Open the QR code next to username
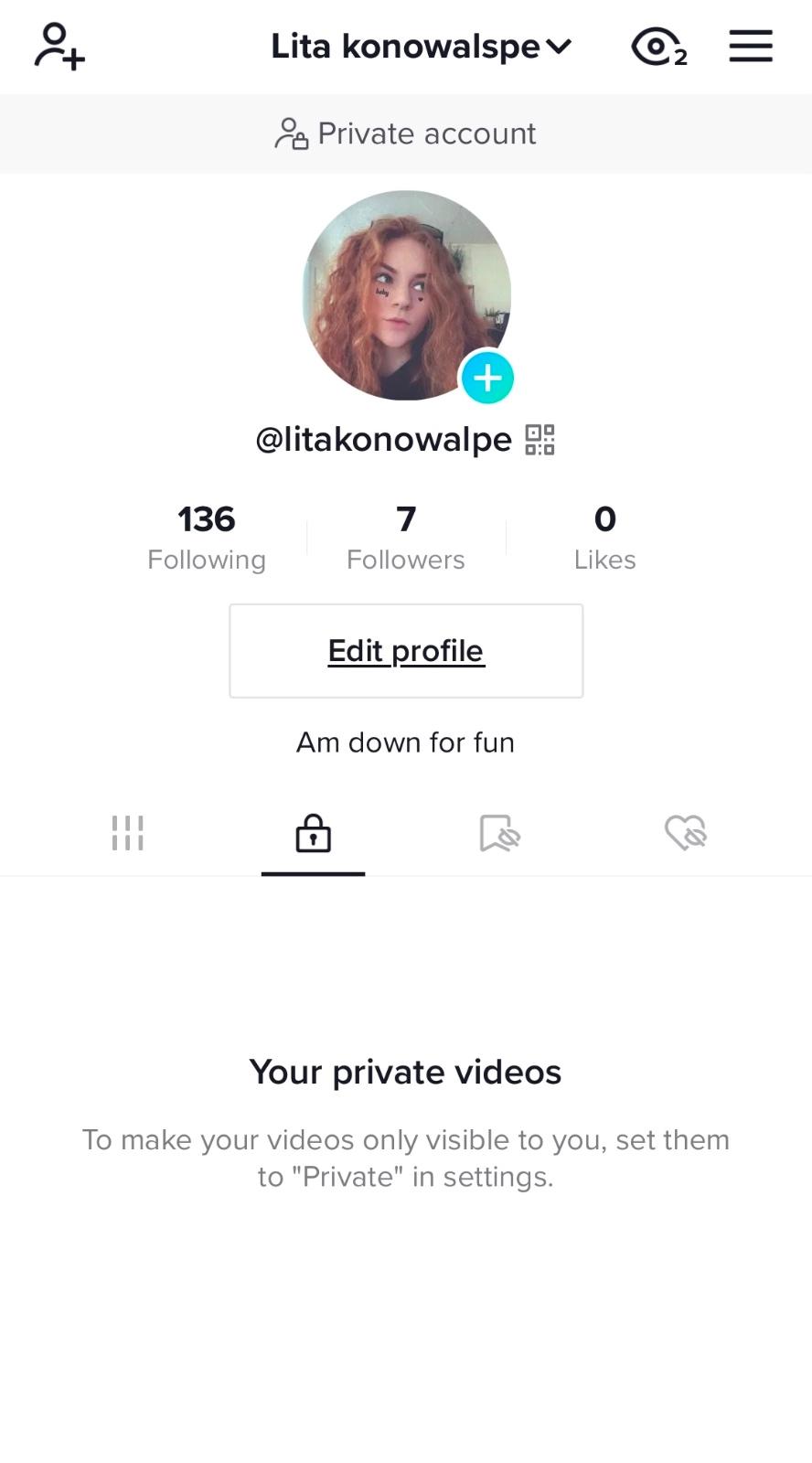This screenshot has width=812, height=1463. 540,440
